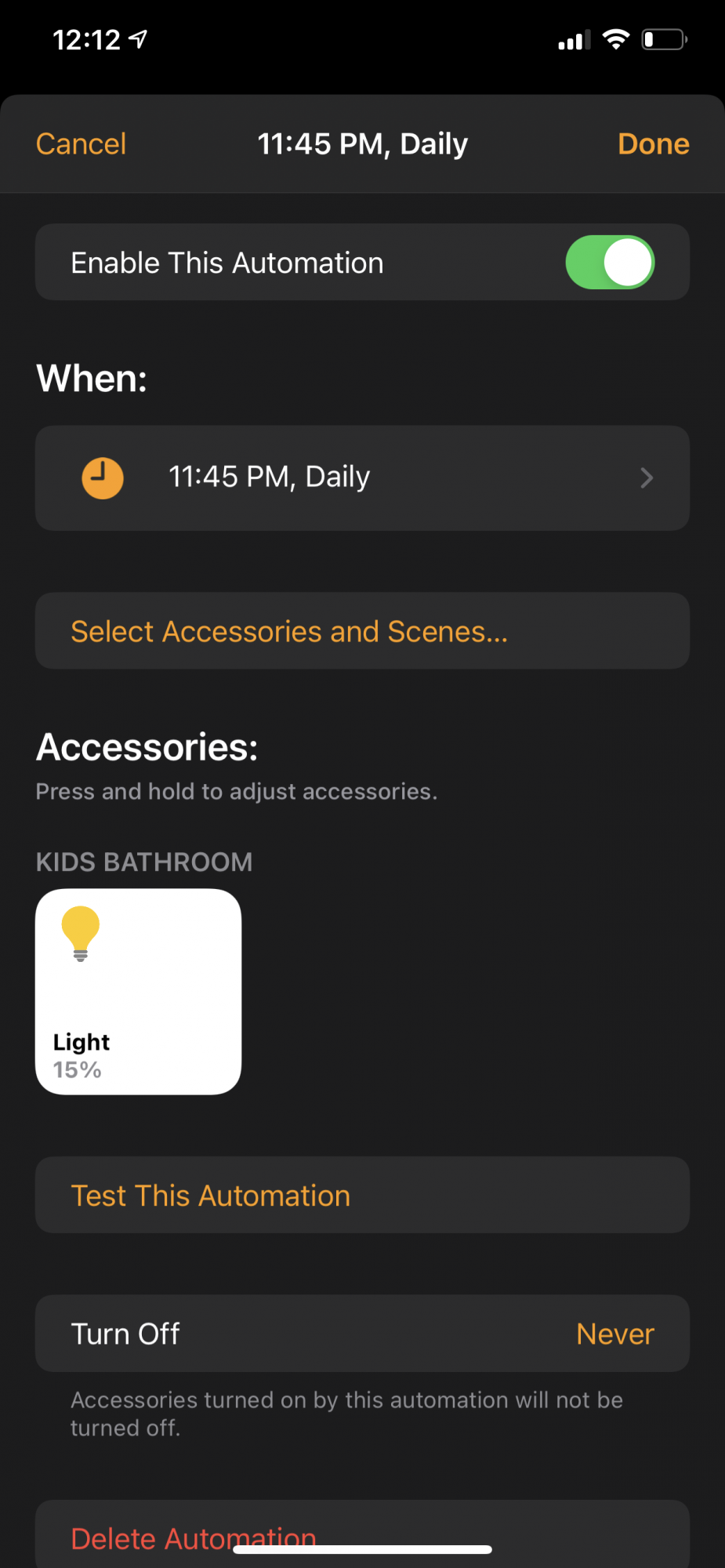
Task: Toggle Enable This Automation switch
Action: (x=610, y=263)
